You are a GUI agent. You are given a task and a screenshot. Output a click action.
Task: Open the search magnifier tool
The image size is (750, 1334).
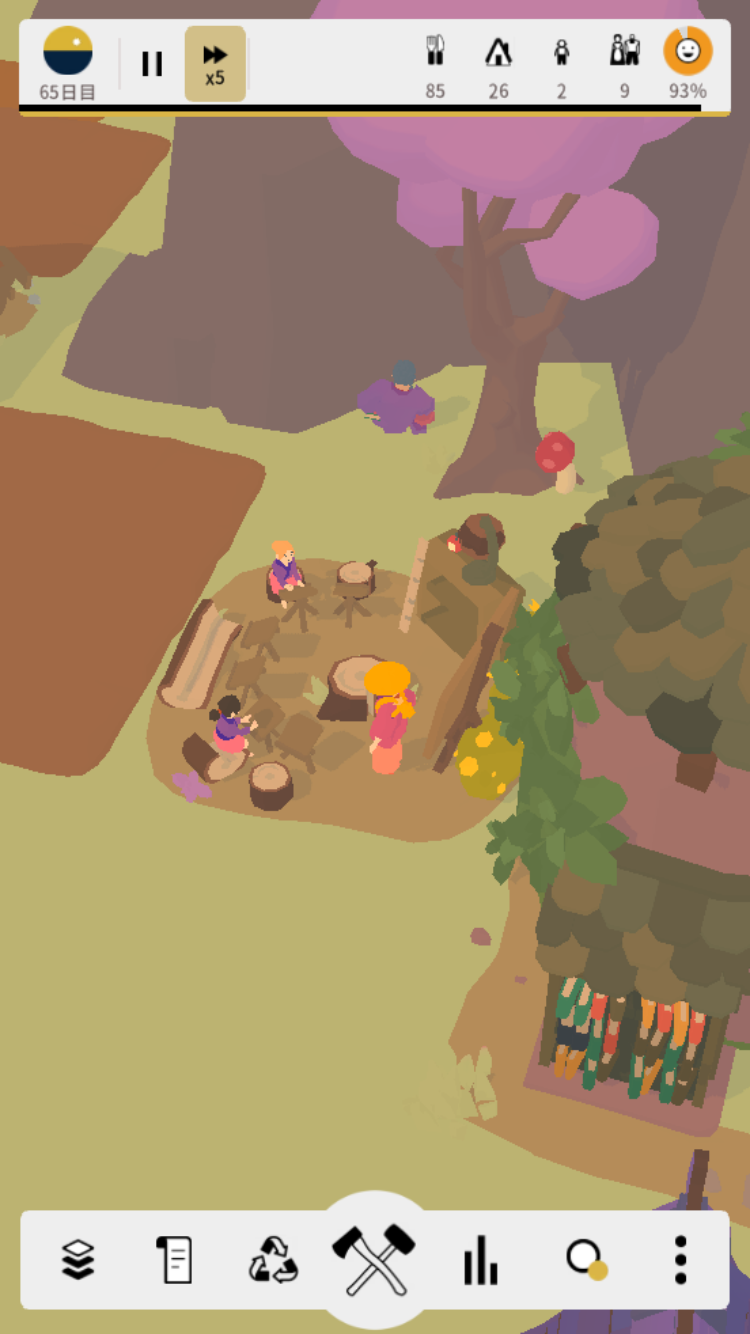pyautogui.click(x=585, y=1259)
